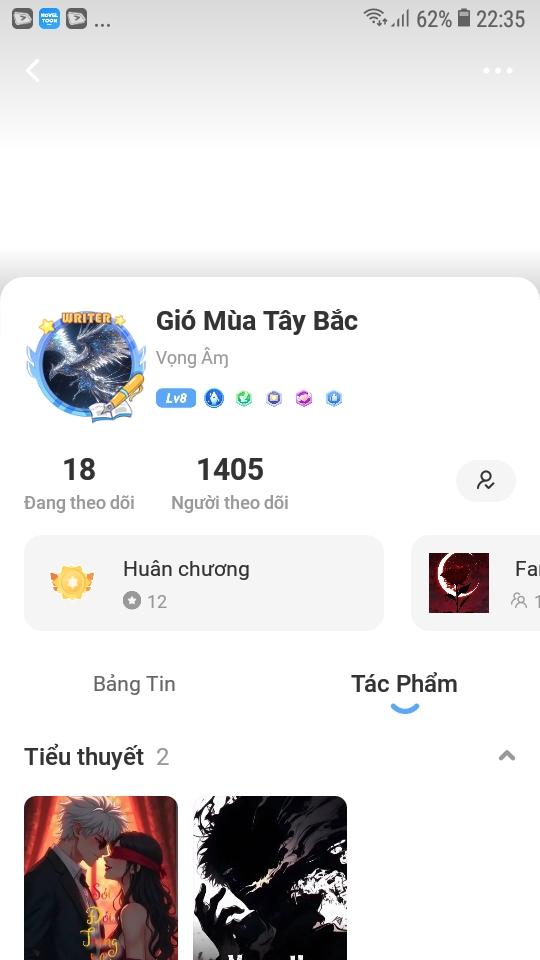Collapse the Tiểu thuyết section
The image size is (540, 960).
click(x=507, y=756)
